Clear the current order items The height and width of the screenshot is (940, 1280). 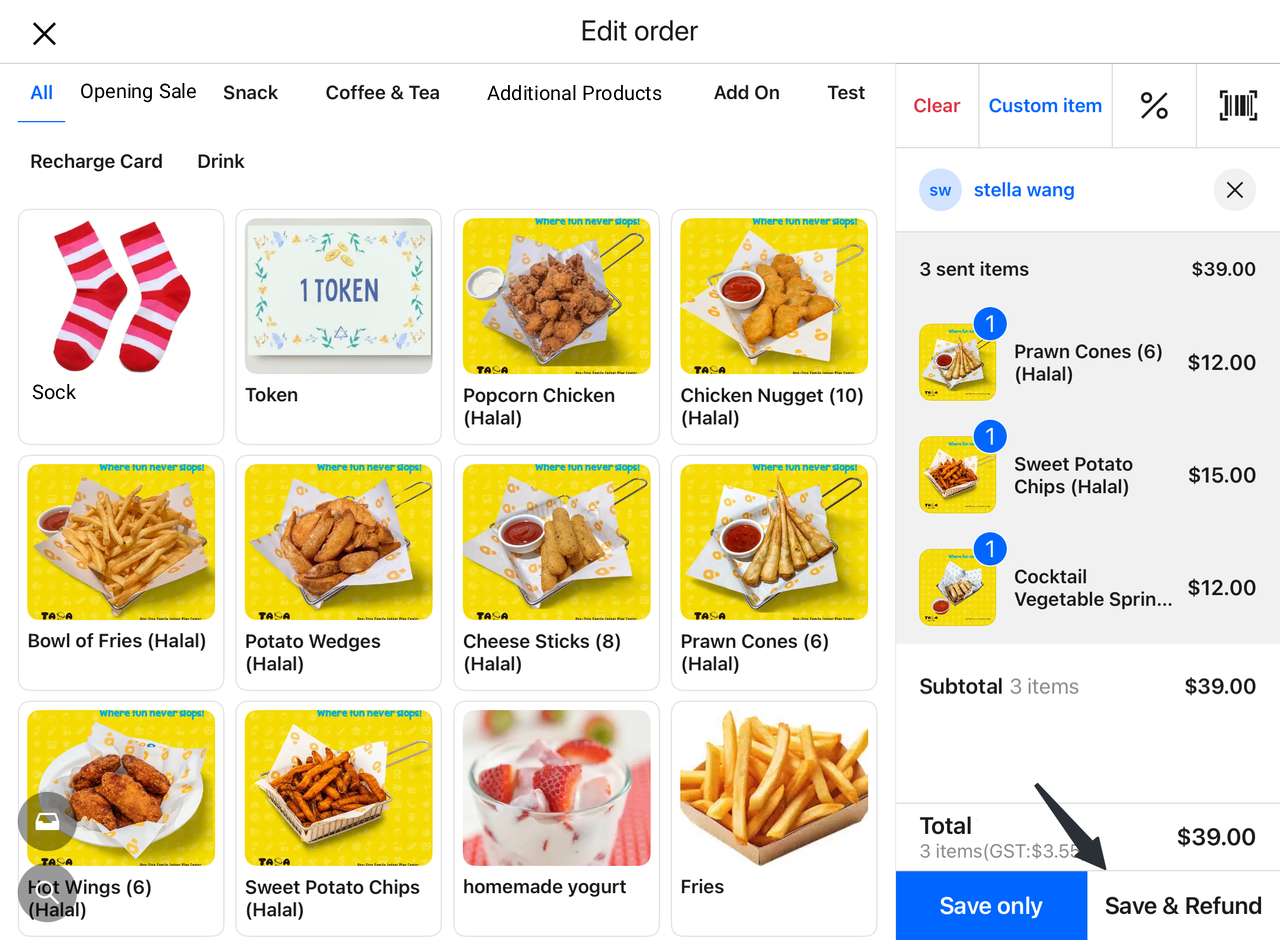[936, 106]
